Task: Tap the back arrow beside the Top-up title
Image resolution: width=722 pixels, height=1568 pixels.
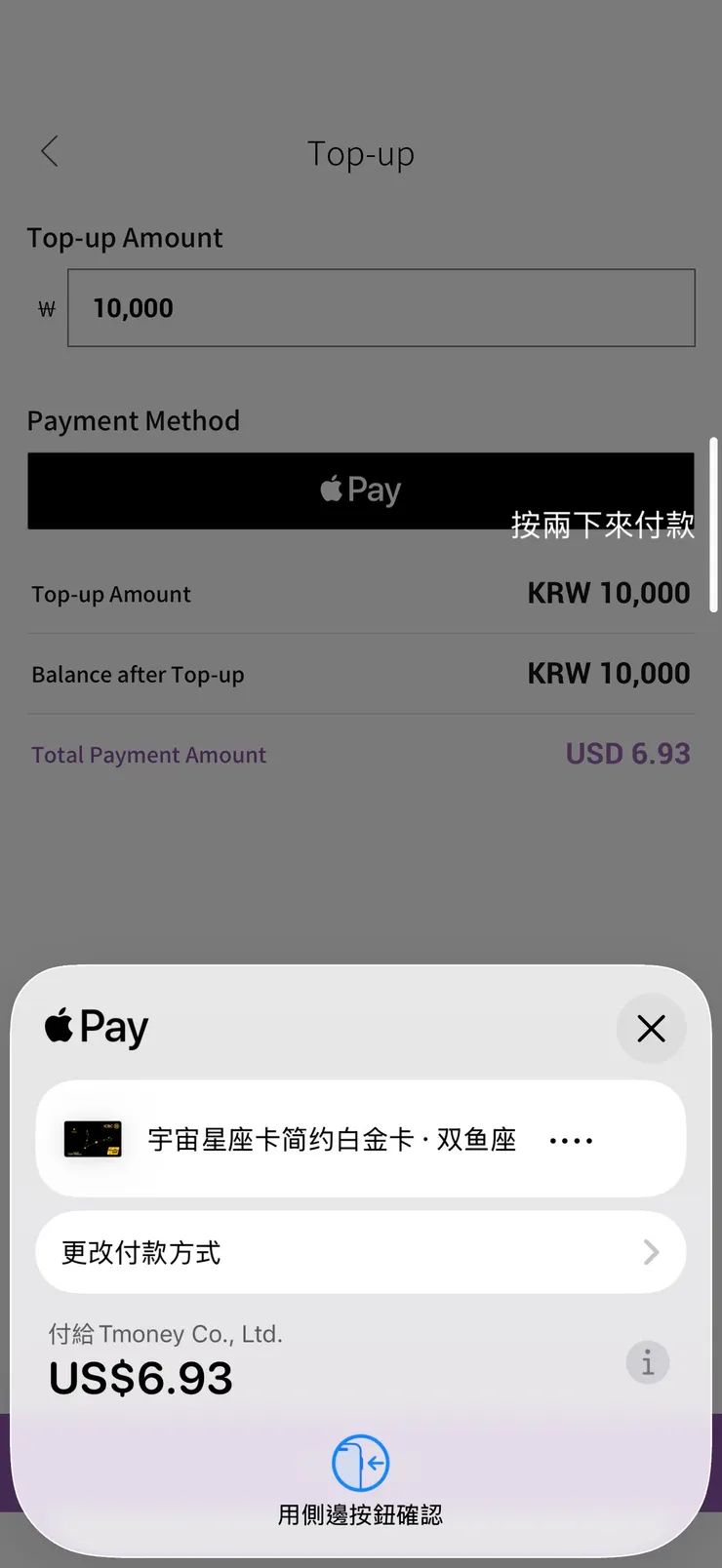Action: pos(49,151)
